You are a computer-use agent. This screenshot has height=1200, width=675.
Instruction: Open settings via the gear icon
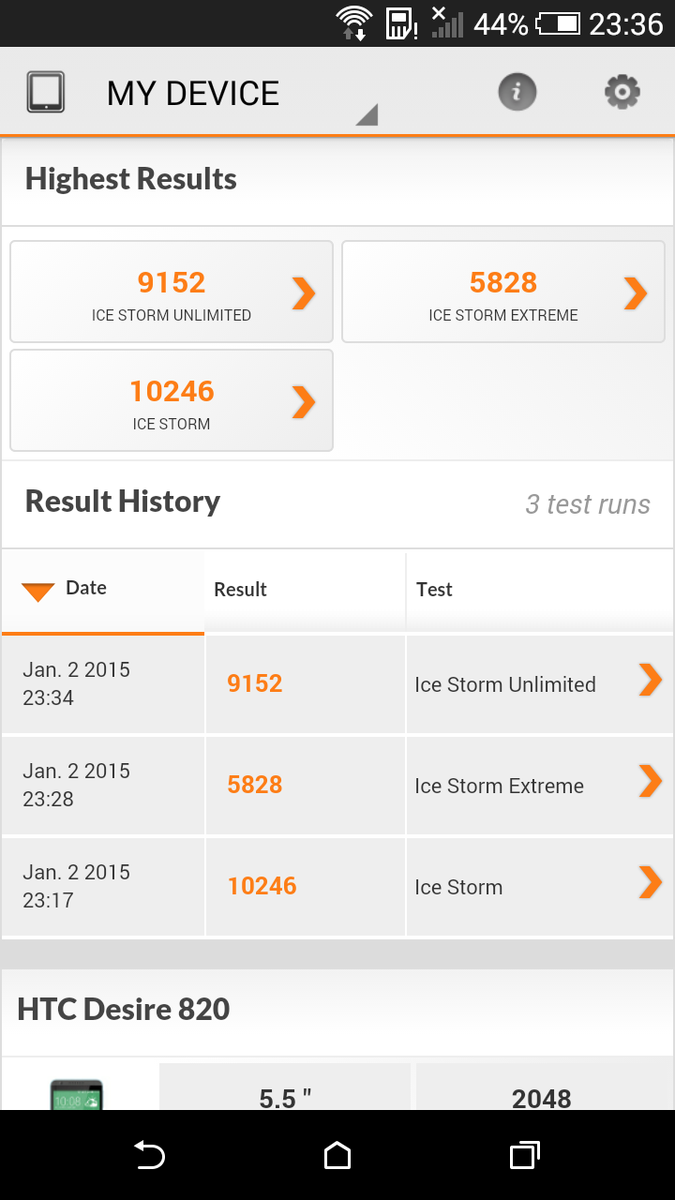pyautogui.click(x=622, y=93)
